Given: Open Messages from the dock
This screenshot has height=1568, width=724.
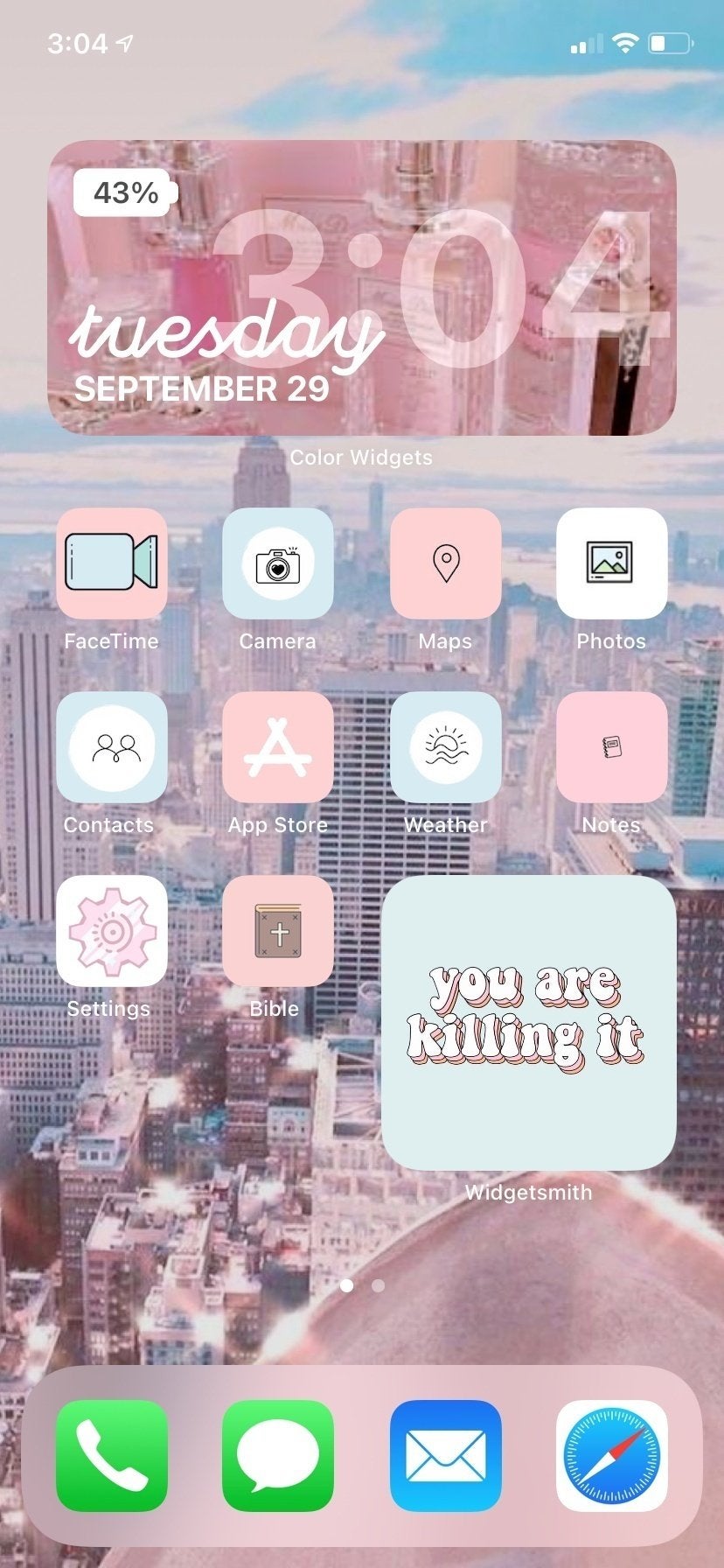Looking at the screenshot, I should tap(278, 1456).
